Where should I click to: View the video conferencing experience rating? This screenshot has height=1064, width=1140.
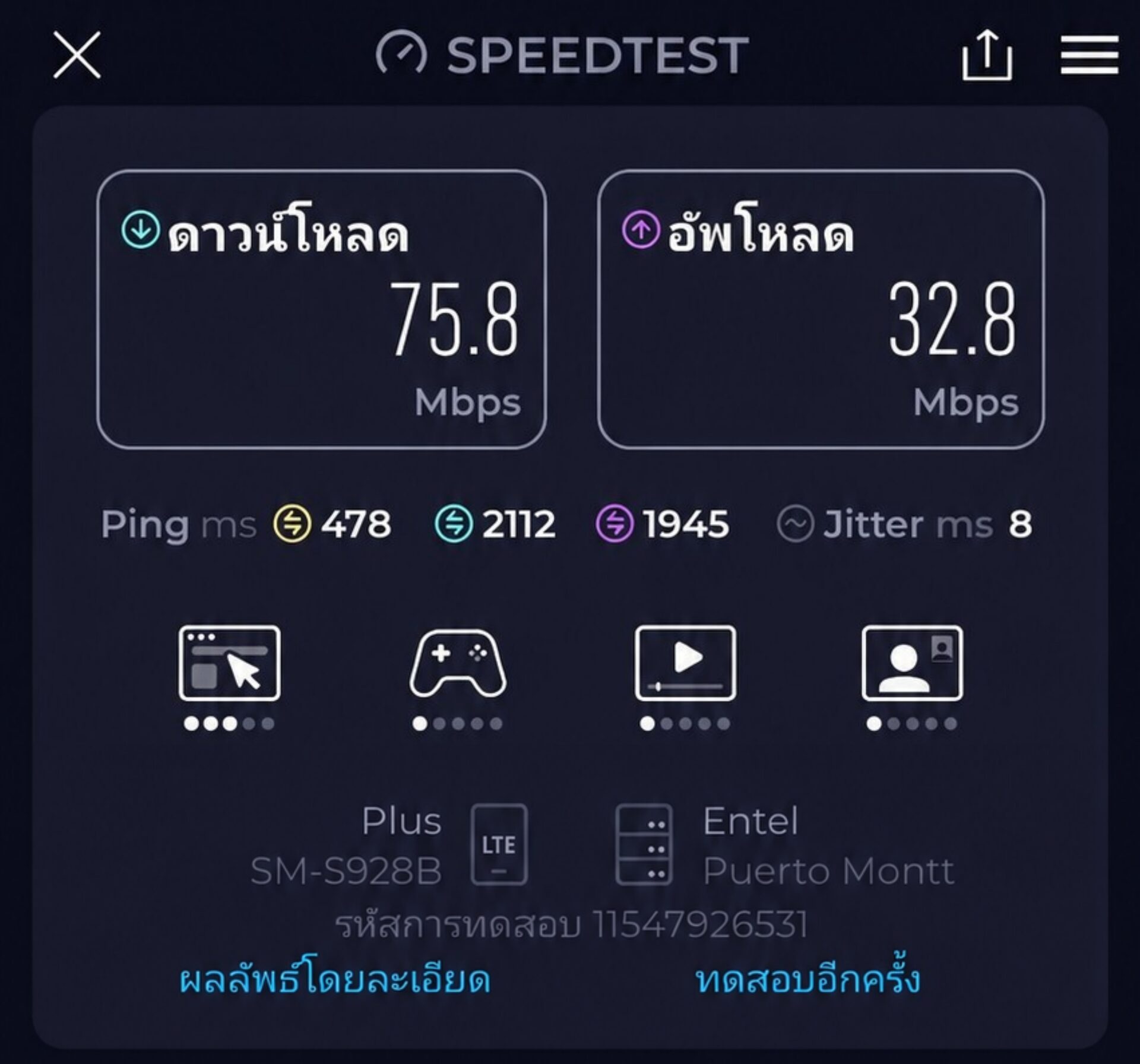tap(912, 677)
